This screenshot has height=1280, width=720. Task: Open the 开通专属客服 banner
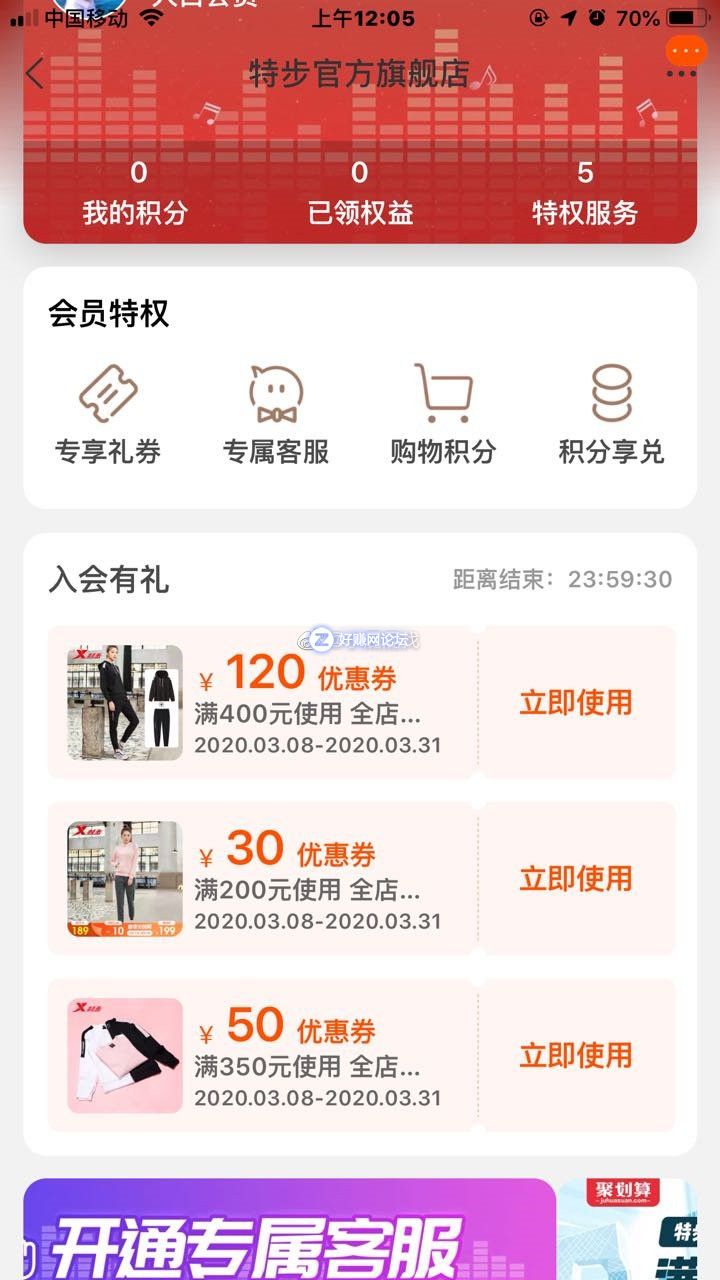290,1232
